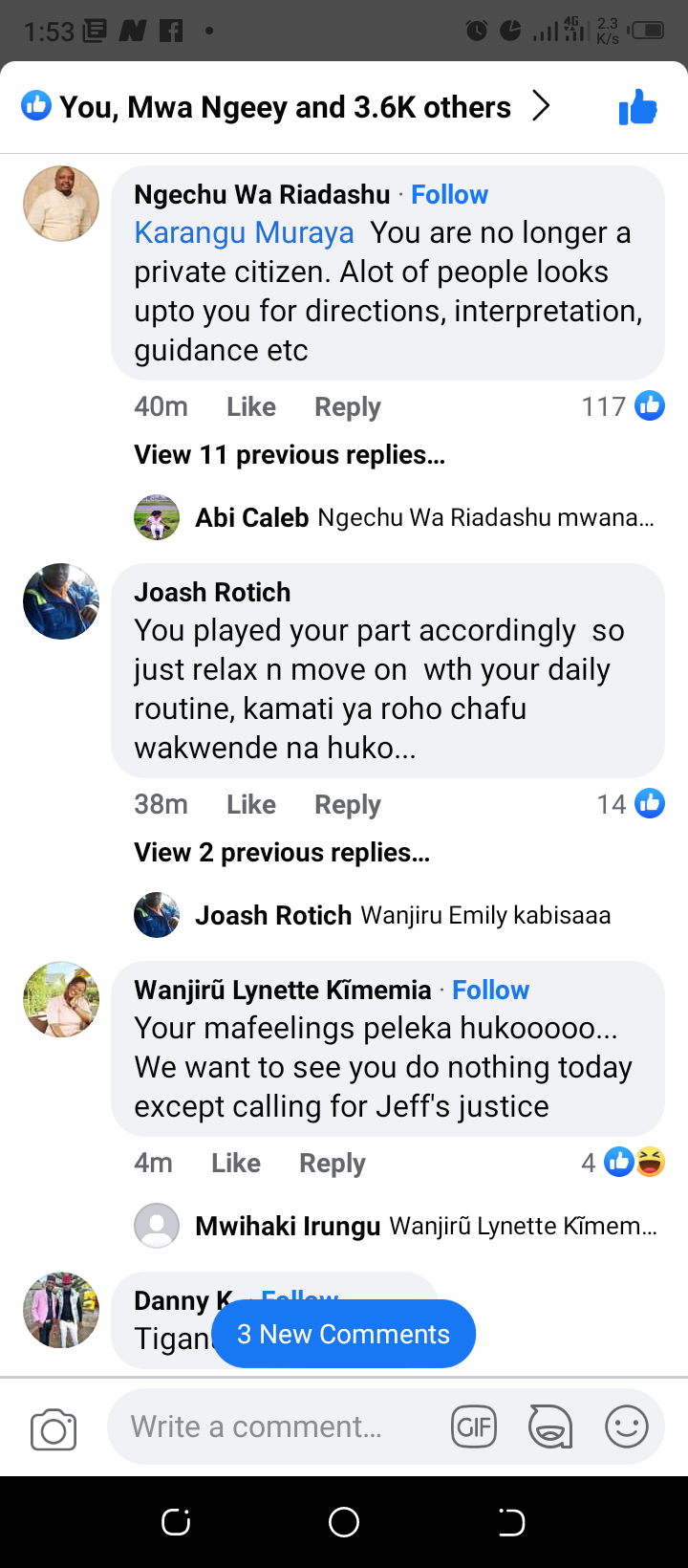Viewport: 688px width, 1568px height.
Task: Like Joash Rotich's comment
Action: tap(250, 805)
